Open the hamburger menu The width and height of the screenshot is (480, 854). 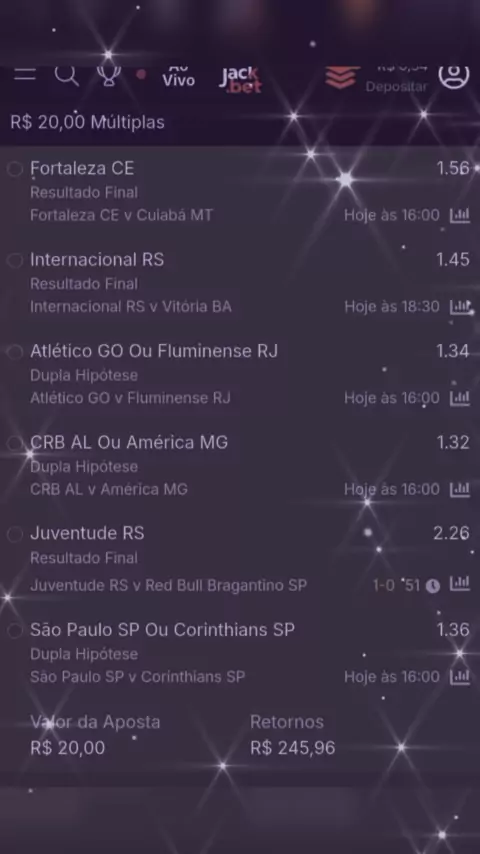click(x=25, y=75)
